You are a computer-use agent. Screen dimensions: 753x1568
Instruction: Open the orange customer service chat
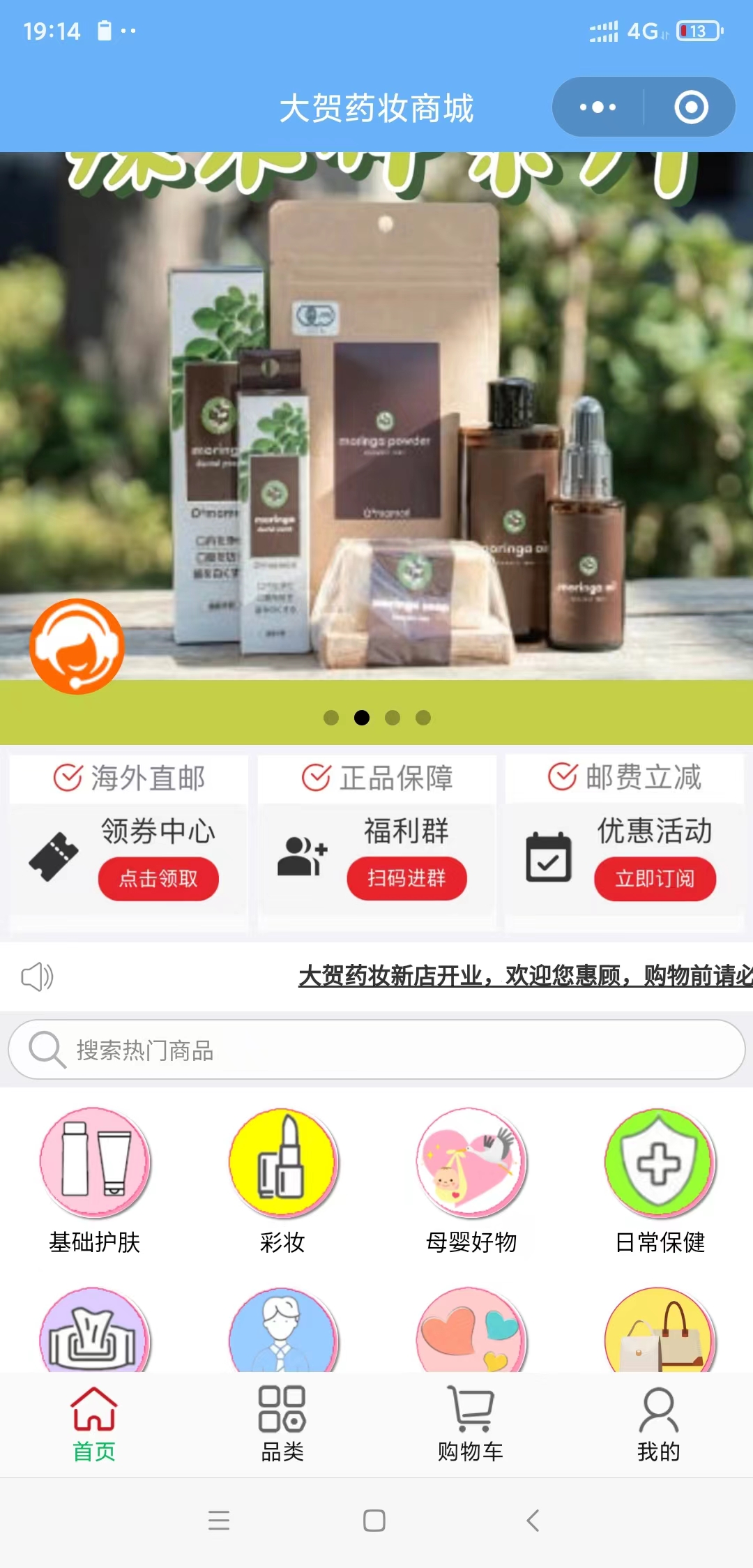coord(77,646)
